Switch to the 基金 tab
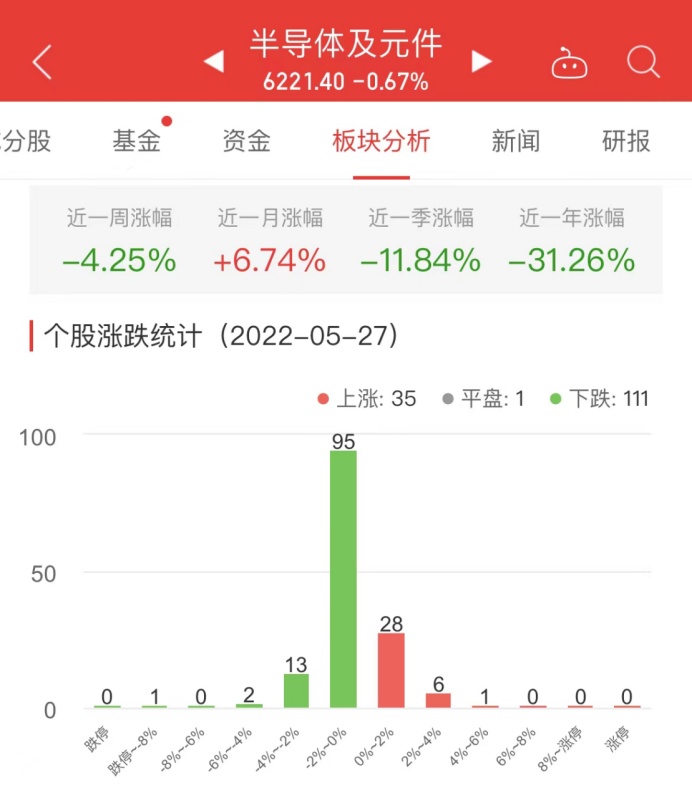 coord(137,141)
